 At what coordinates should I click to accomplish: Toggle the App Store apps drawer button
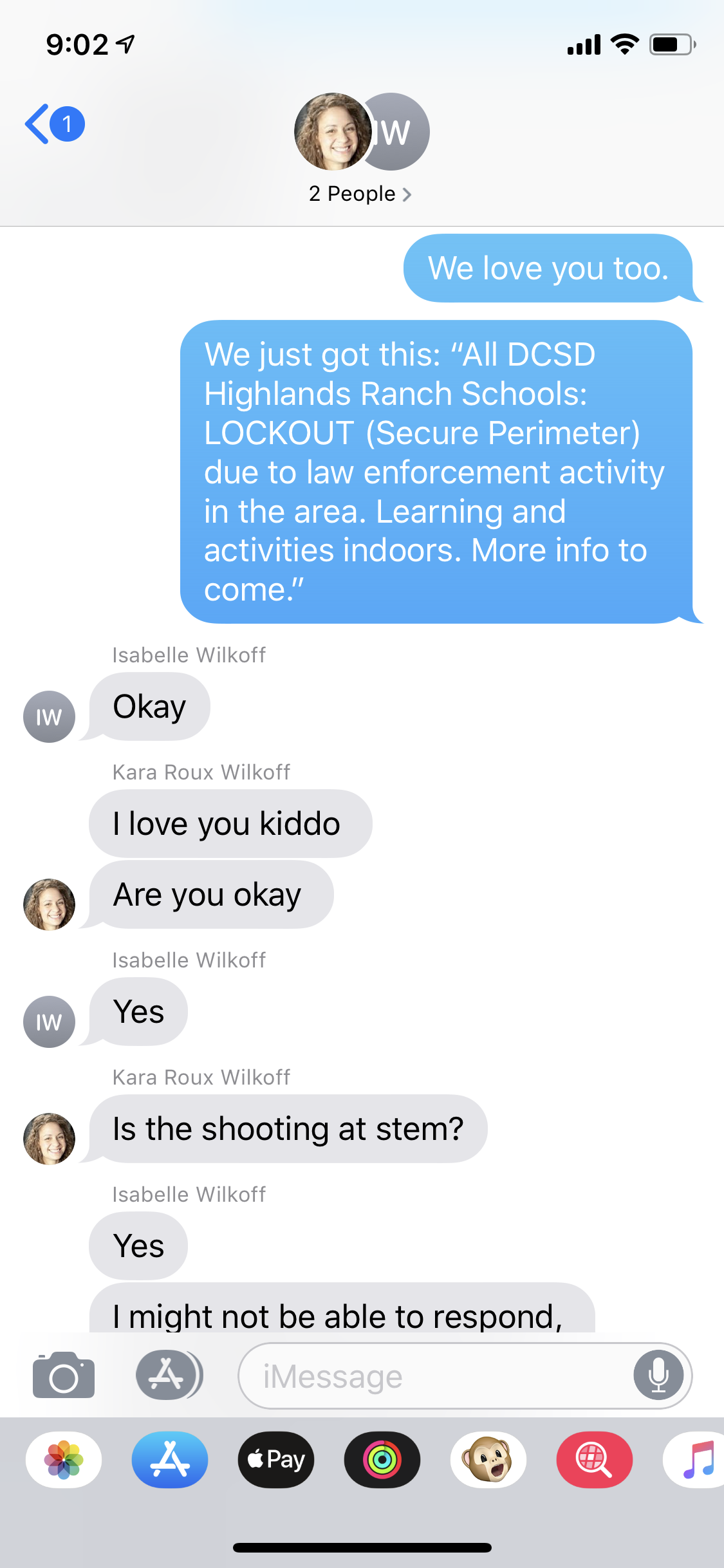click(x=169, y=1375)
